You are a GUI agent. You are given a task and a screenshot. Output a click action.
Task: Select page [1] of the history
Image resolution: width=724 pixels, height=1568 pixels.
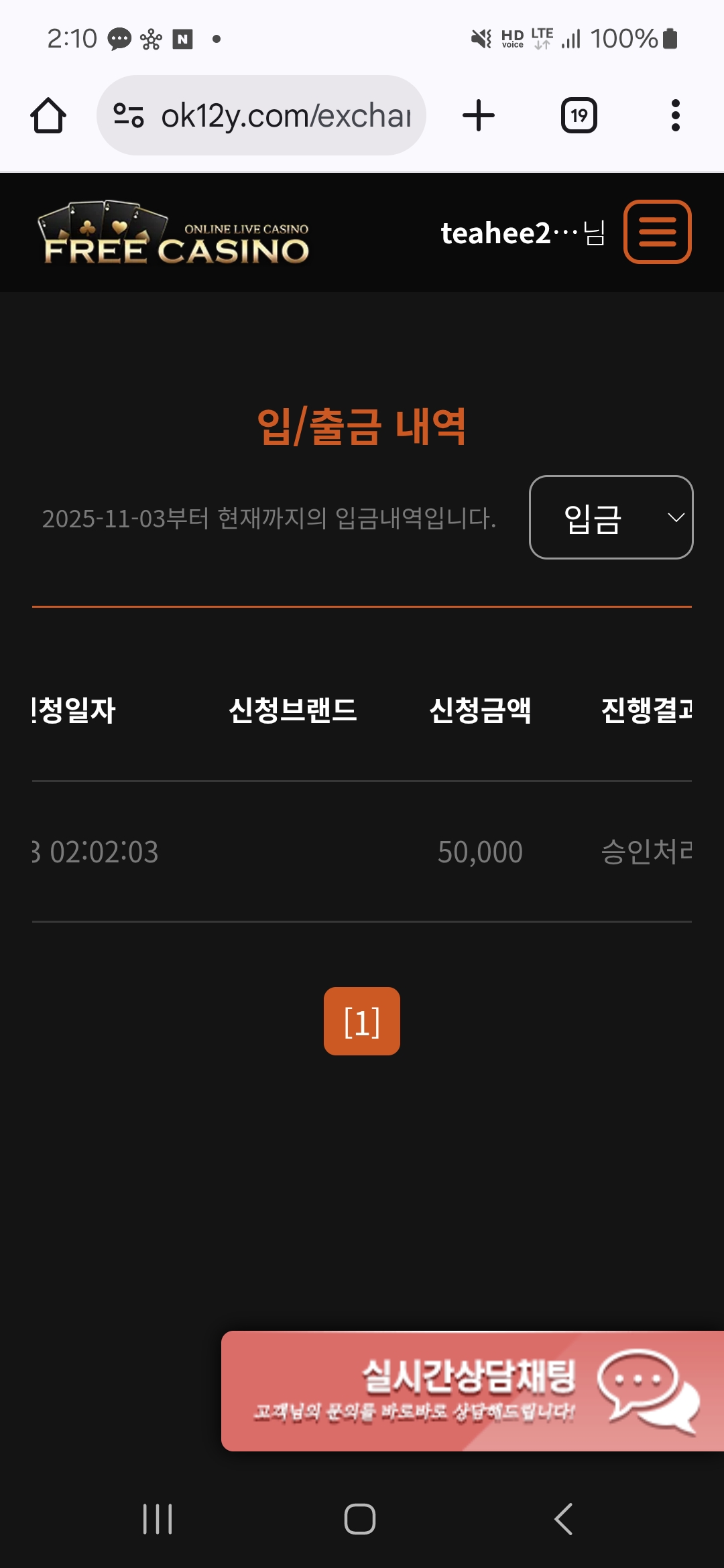[x=362, y=1021]
